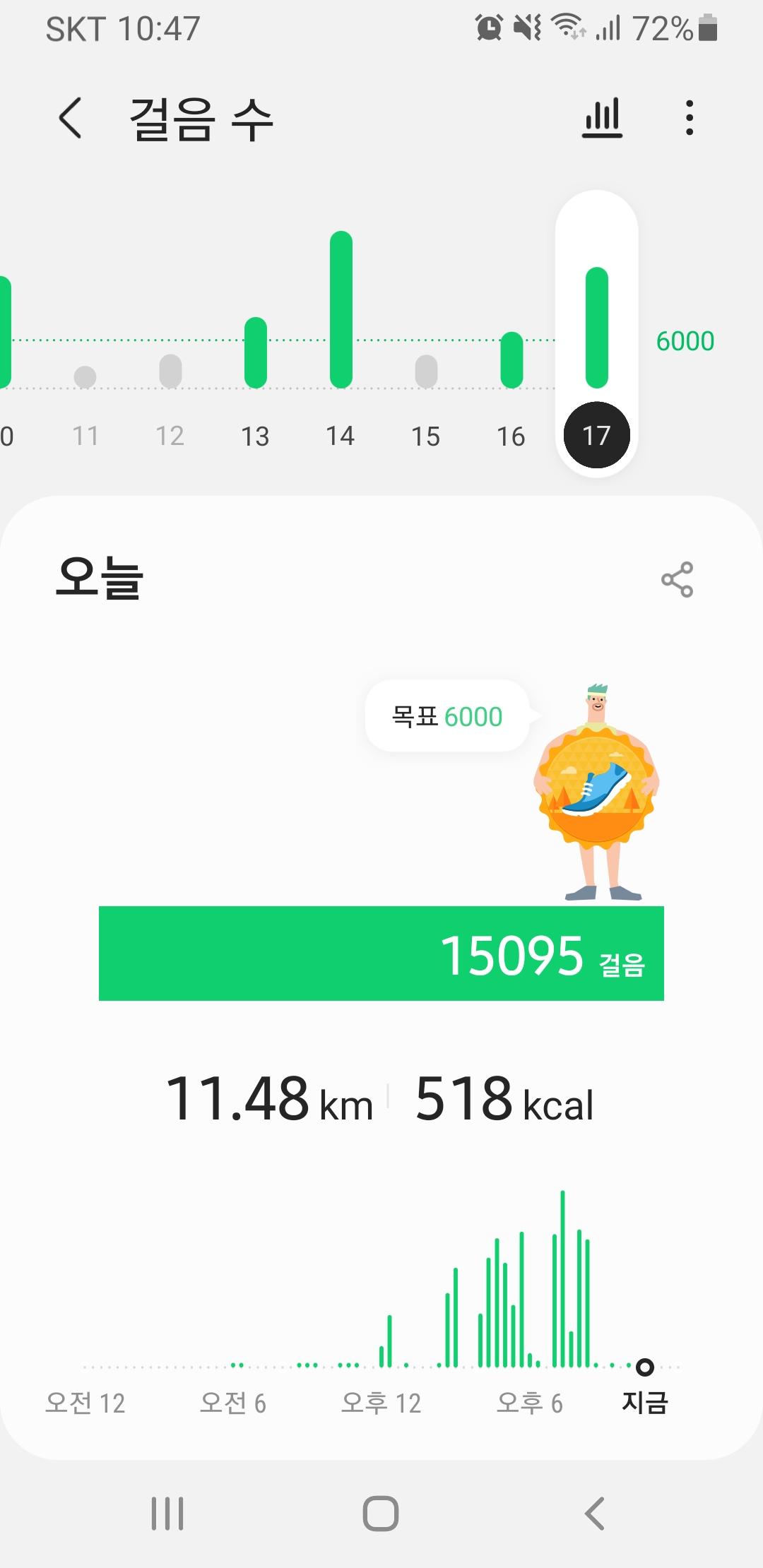Select the highlighted day 17
Viewport: 763px width, 1568px height.
click(x=597, y=435)
